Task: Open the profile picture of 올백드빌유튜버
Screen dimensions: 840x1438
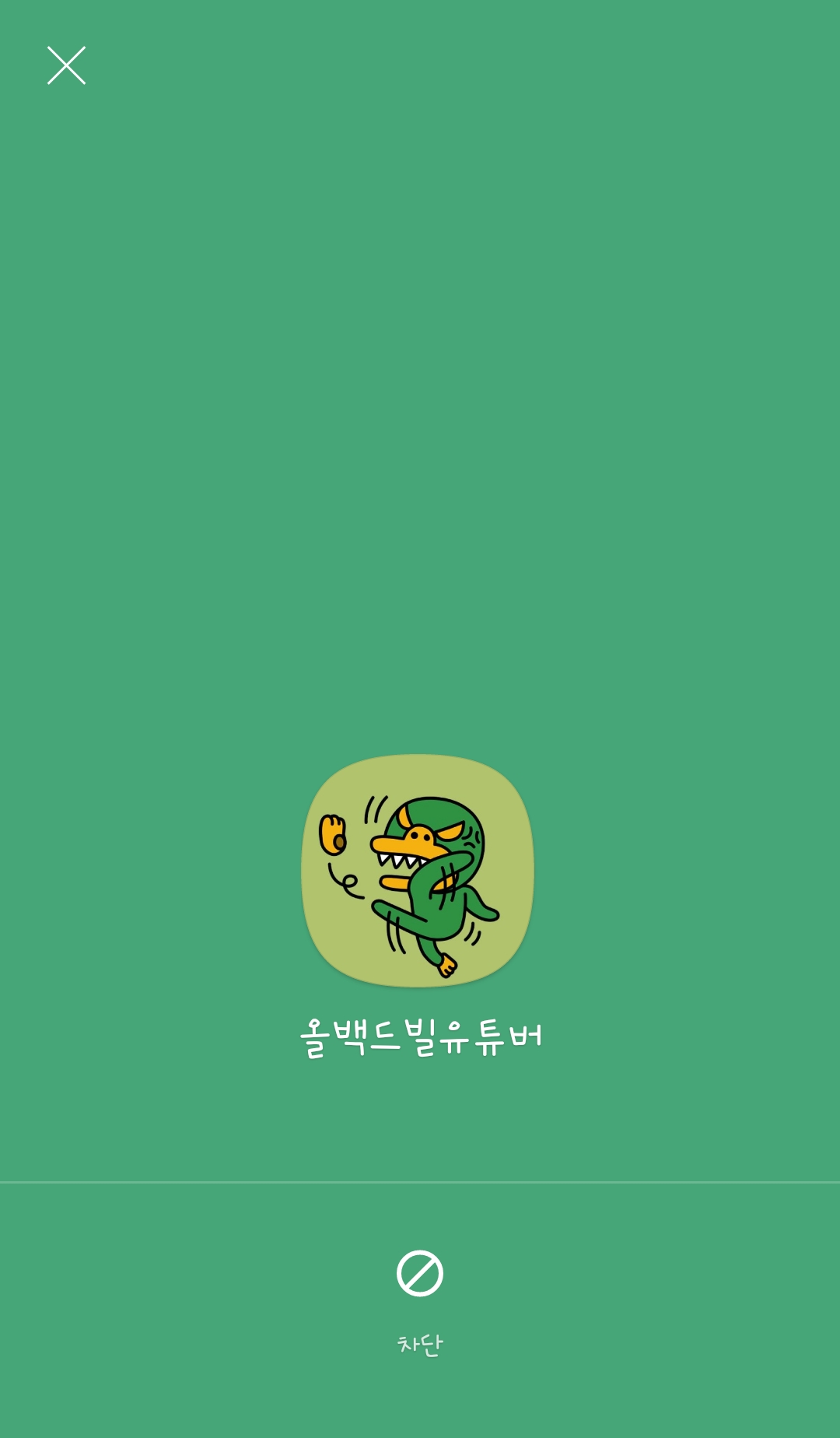Action: pyautogui.click(x=418, y=871)
